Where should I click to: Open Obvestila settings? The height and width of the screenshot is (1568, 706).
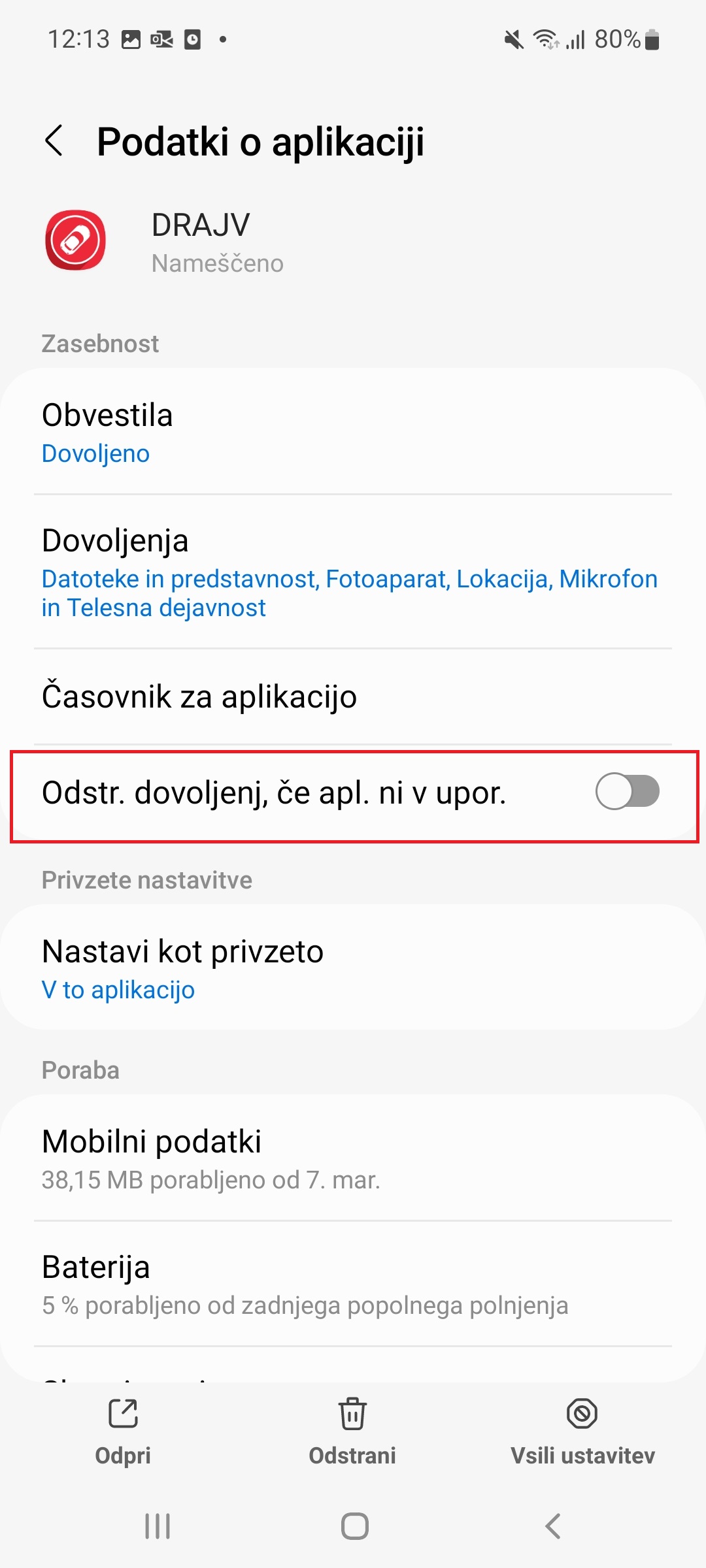coord(353,432)
